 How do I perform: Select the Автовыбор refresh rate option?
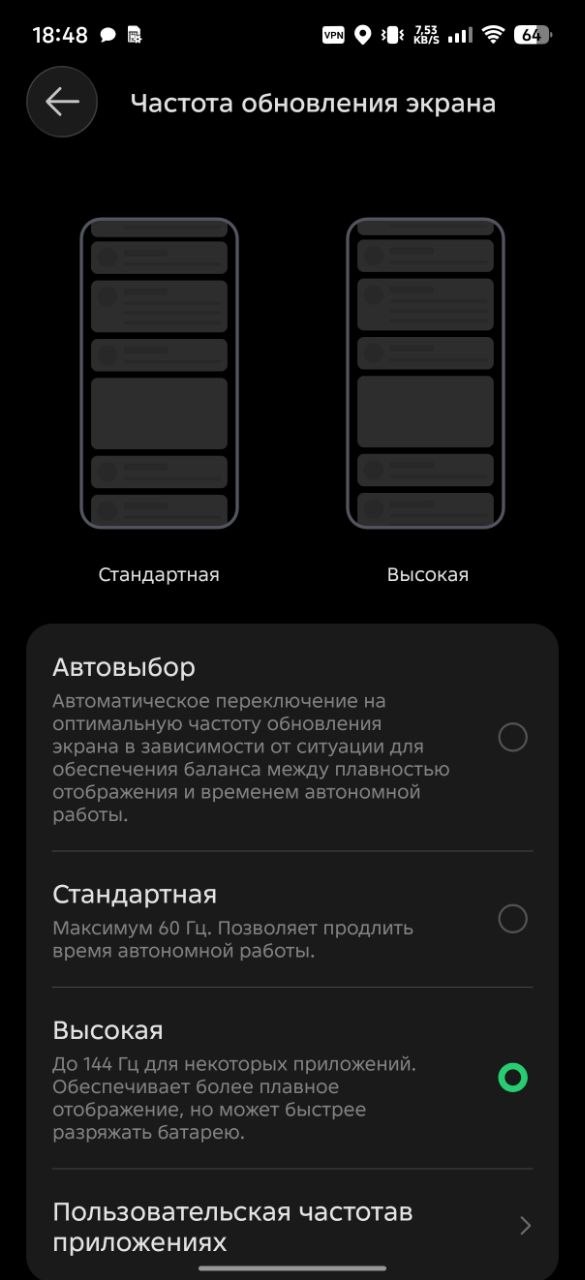(292, 738)
